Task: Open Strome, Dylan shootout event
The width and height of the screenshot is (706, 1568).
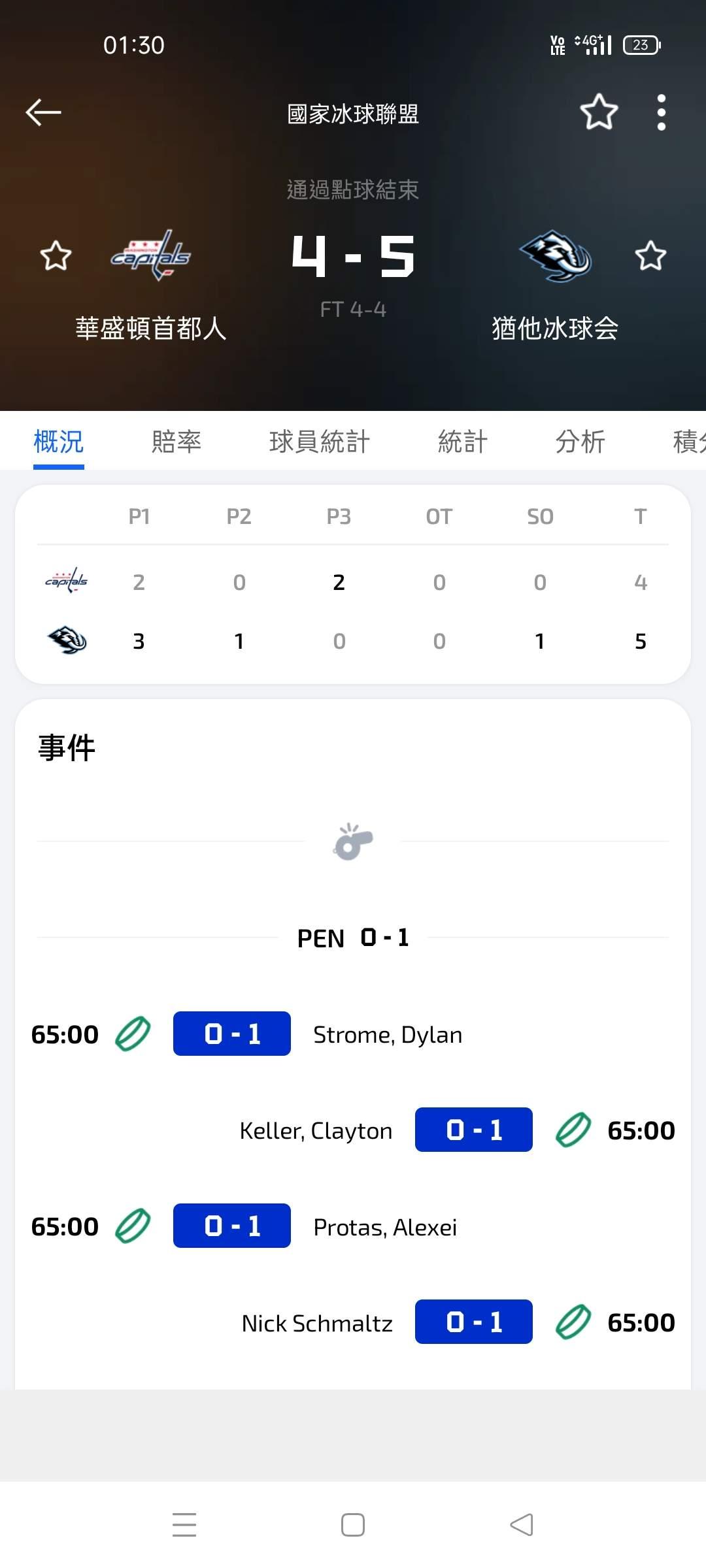Action: click(388, 1035)
